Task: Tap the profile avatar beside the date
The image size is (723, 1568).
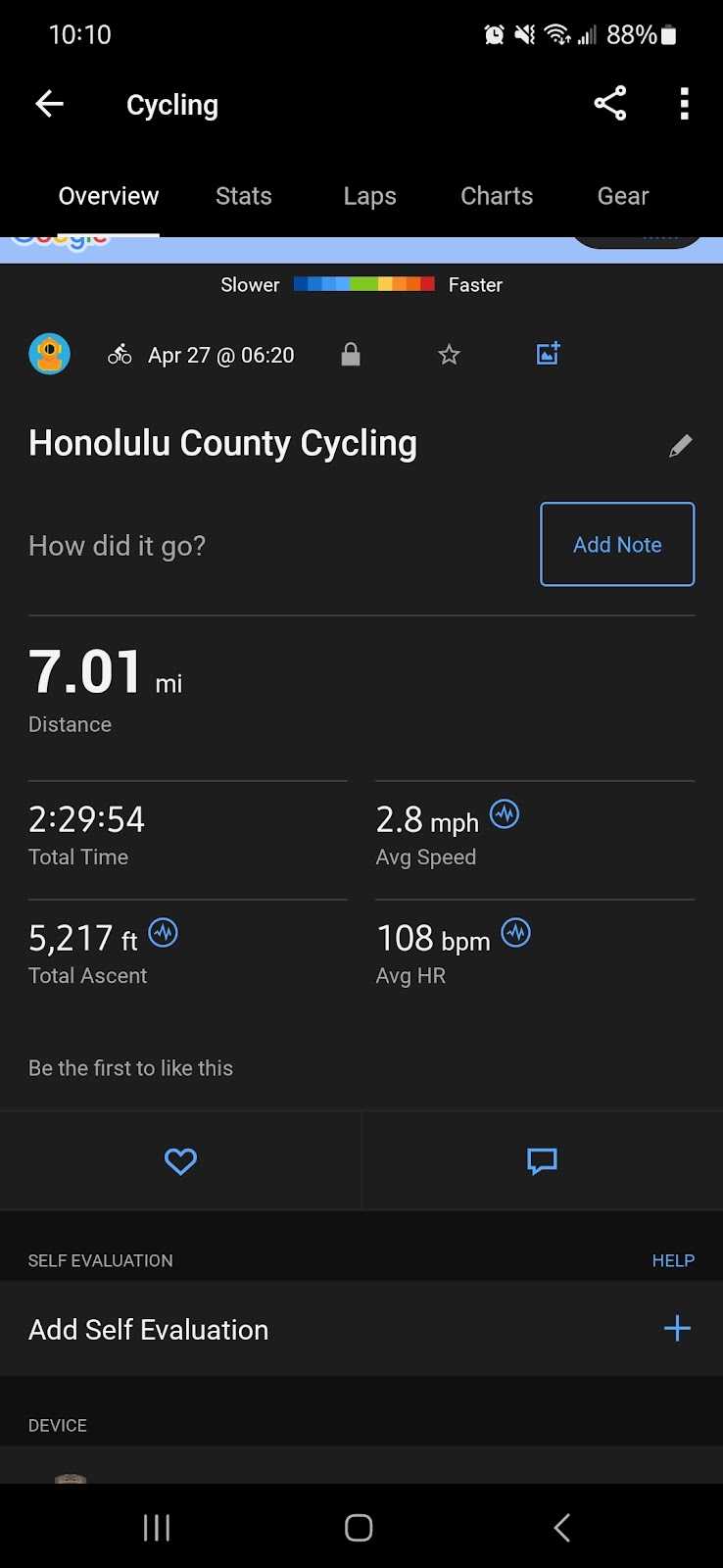Action: 49,354
